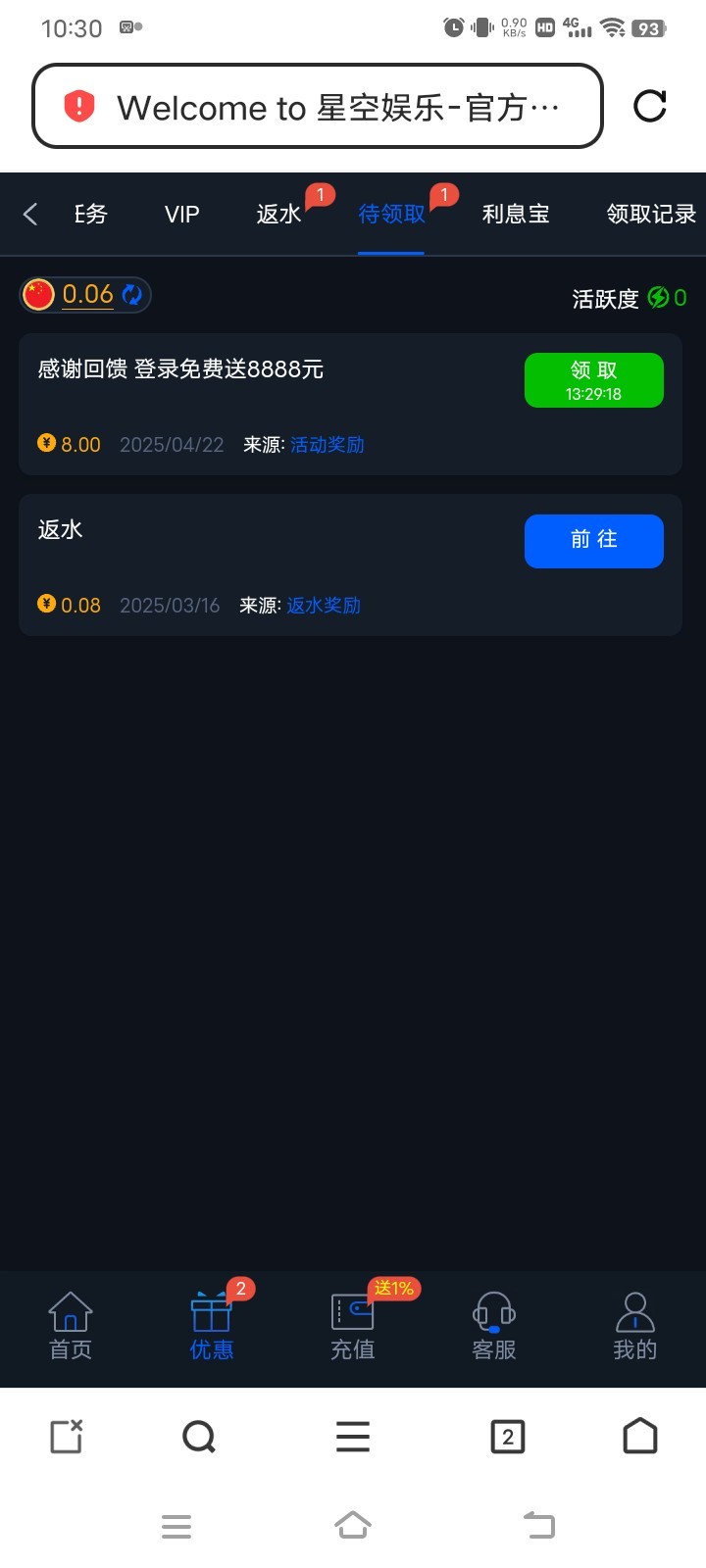706x1568 pixels.
Task: Tap 前往 on the 返水 card
Action: click(x=593, y=540)
